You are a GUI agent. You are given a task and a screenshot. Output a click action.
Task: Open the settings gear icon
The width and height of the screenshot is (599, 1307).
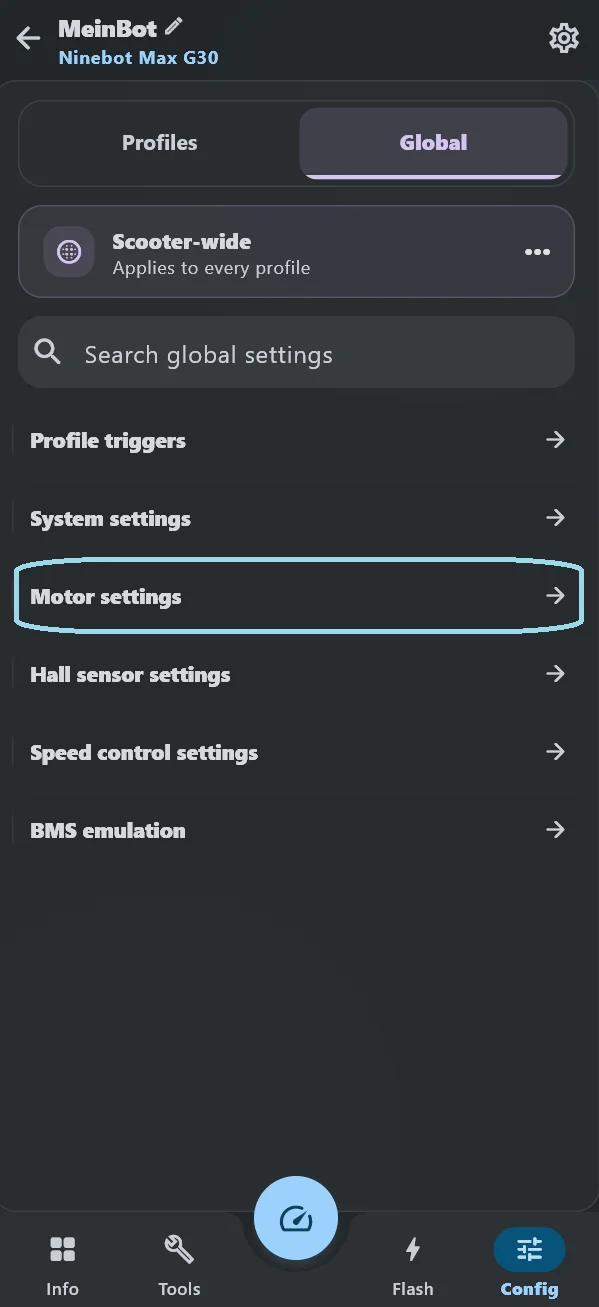click(564, 39)
